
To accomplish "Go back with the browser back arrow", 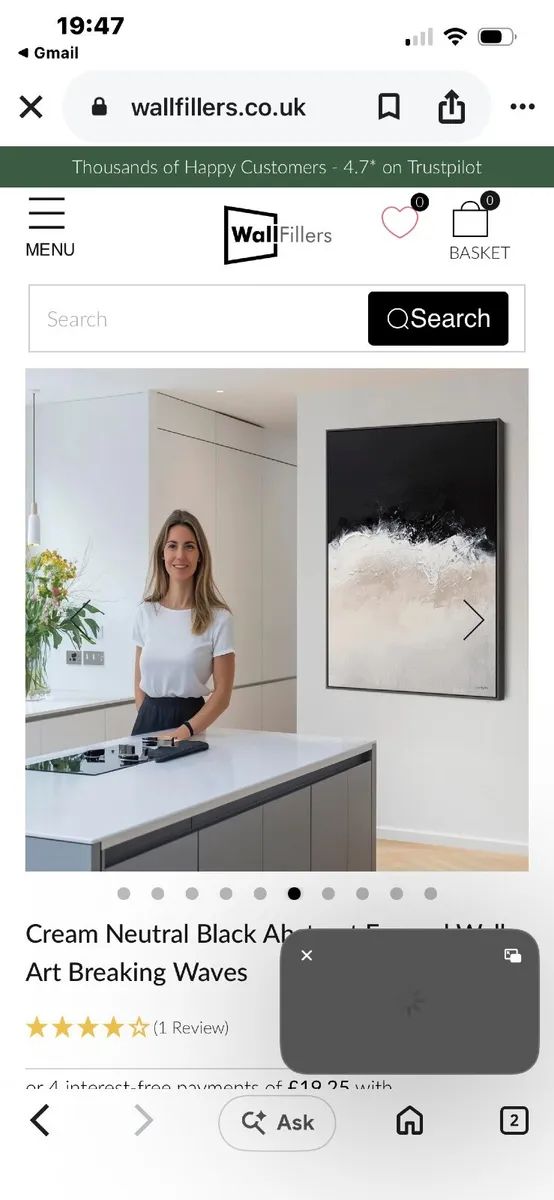I will coord(40,1121).
